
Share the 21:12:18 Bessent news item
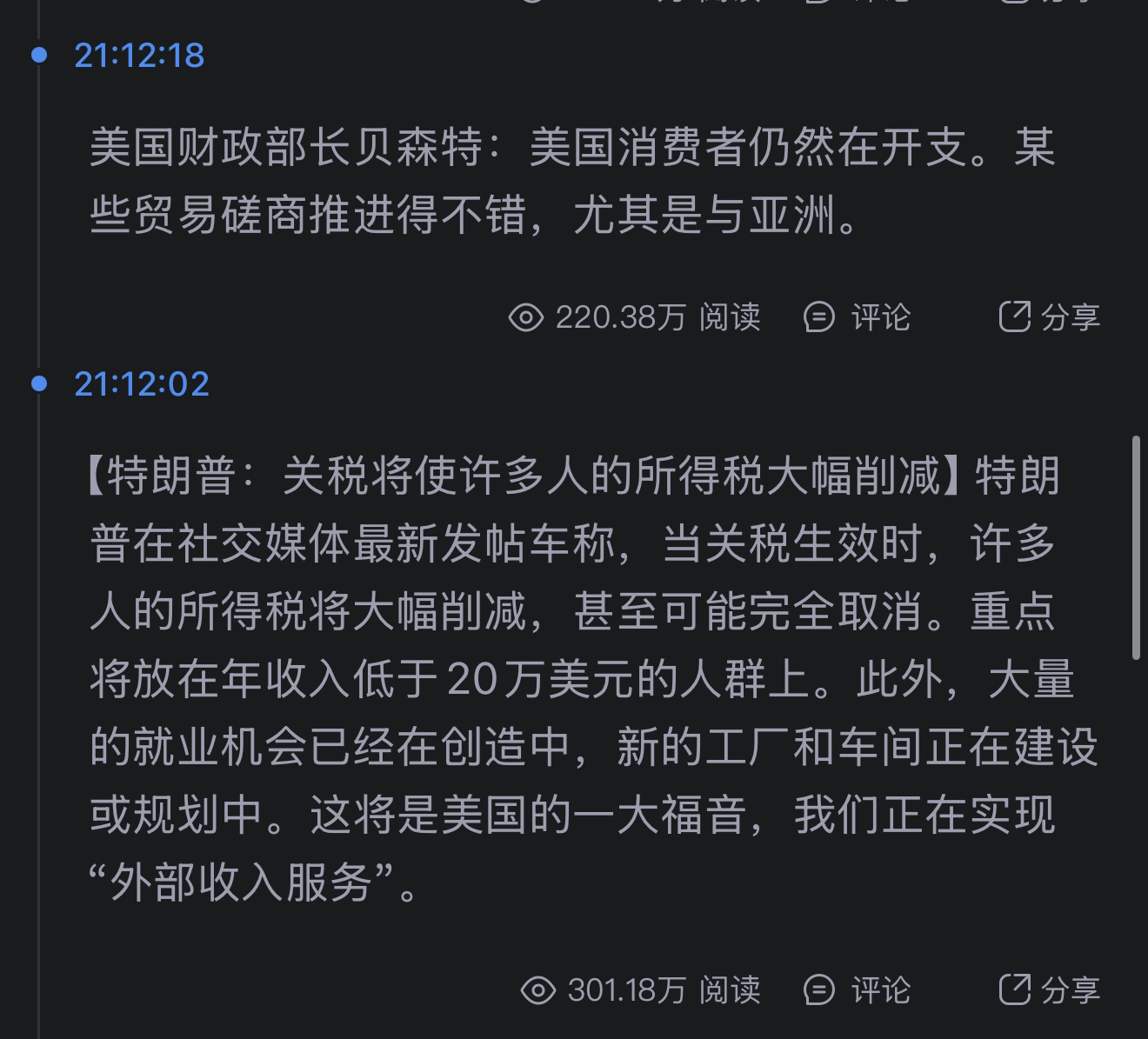click(x=1049, y=317)
